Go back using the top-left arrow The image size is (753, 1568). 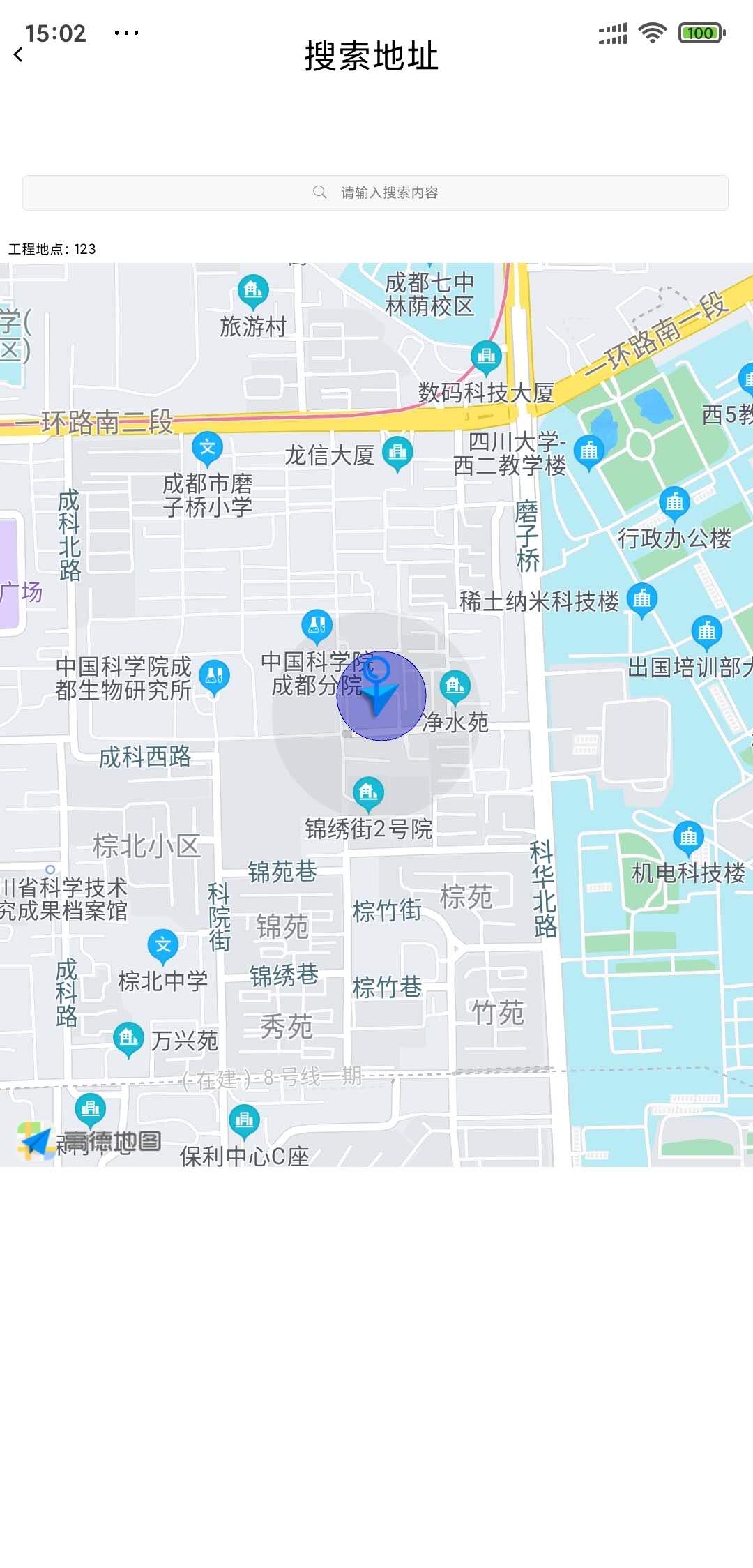(x=19, y=54)
